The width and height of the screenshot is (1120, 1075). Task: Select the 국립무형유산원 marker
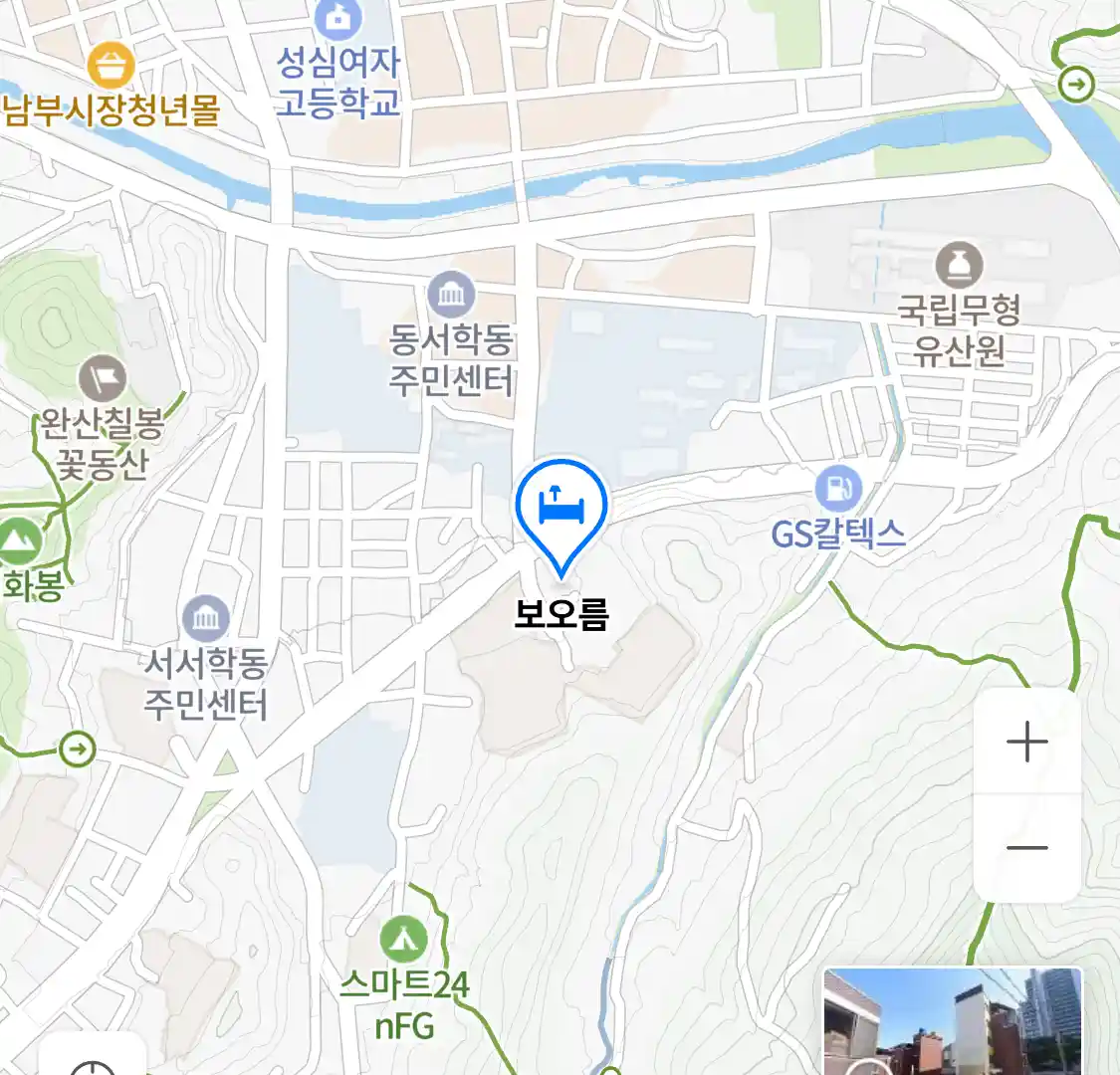[x=959, y=266]
